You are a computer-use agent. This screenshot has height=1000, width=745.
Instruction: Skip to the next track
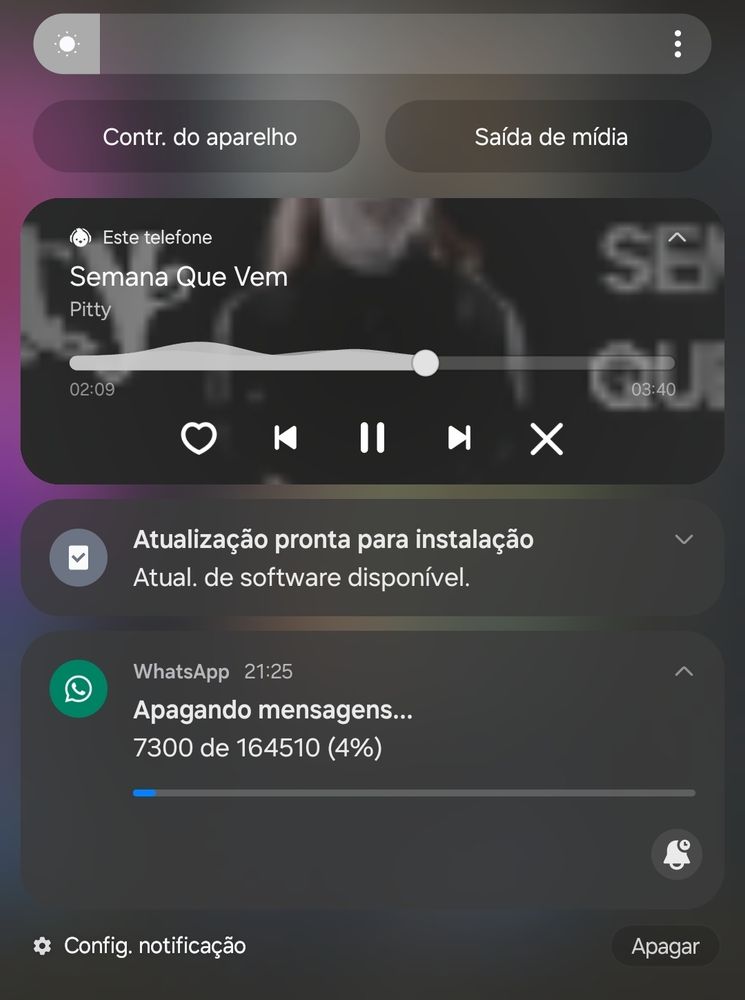[x=459, y=438]
